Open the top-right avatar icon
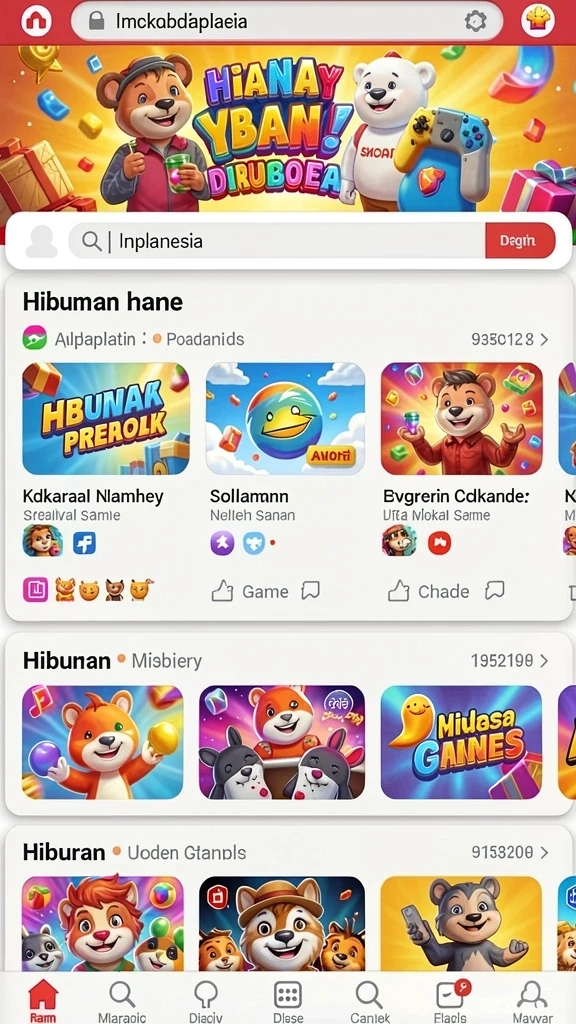This screenshot has width=576, height=1024. [x=537, y=20]
